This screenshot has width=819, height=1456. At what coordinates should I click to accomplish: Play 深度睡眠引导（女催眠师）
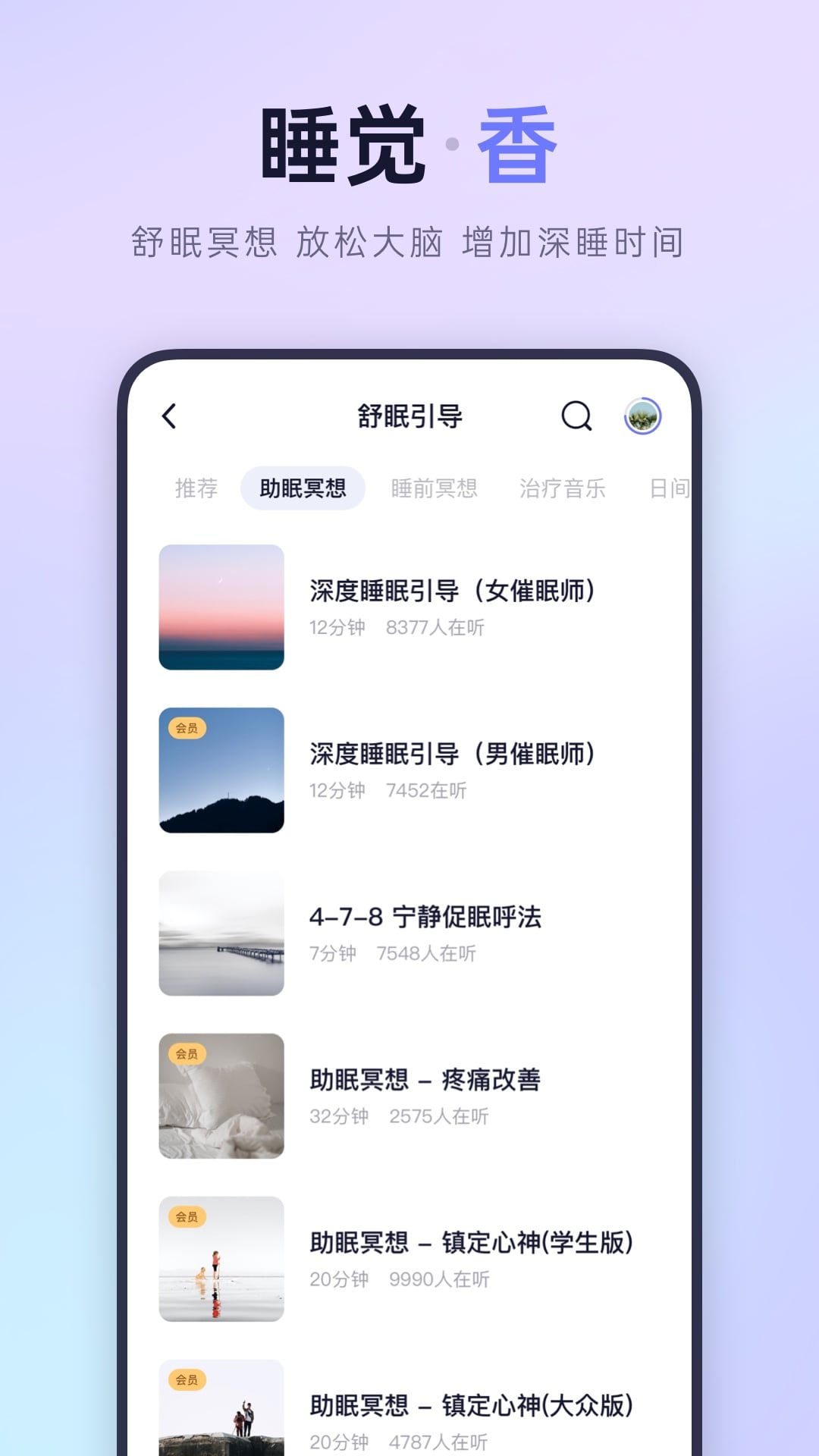[453, 593]
